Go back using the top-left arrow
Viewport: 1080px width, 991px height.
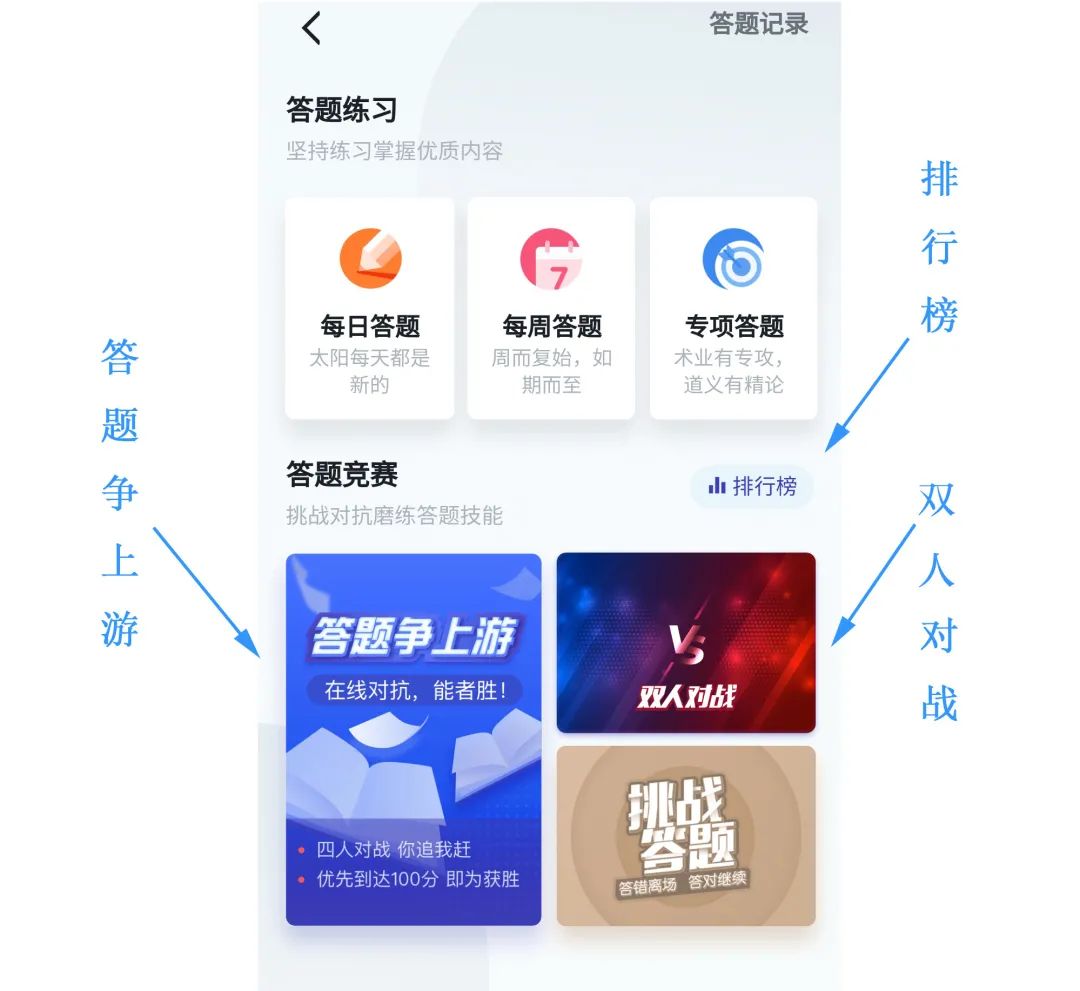tap(312, 28)
